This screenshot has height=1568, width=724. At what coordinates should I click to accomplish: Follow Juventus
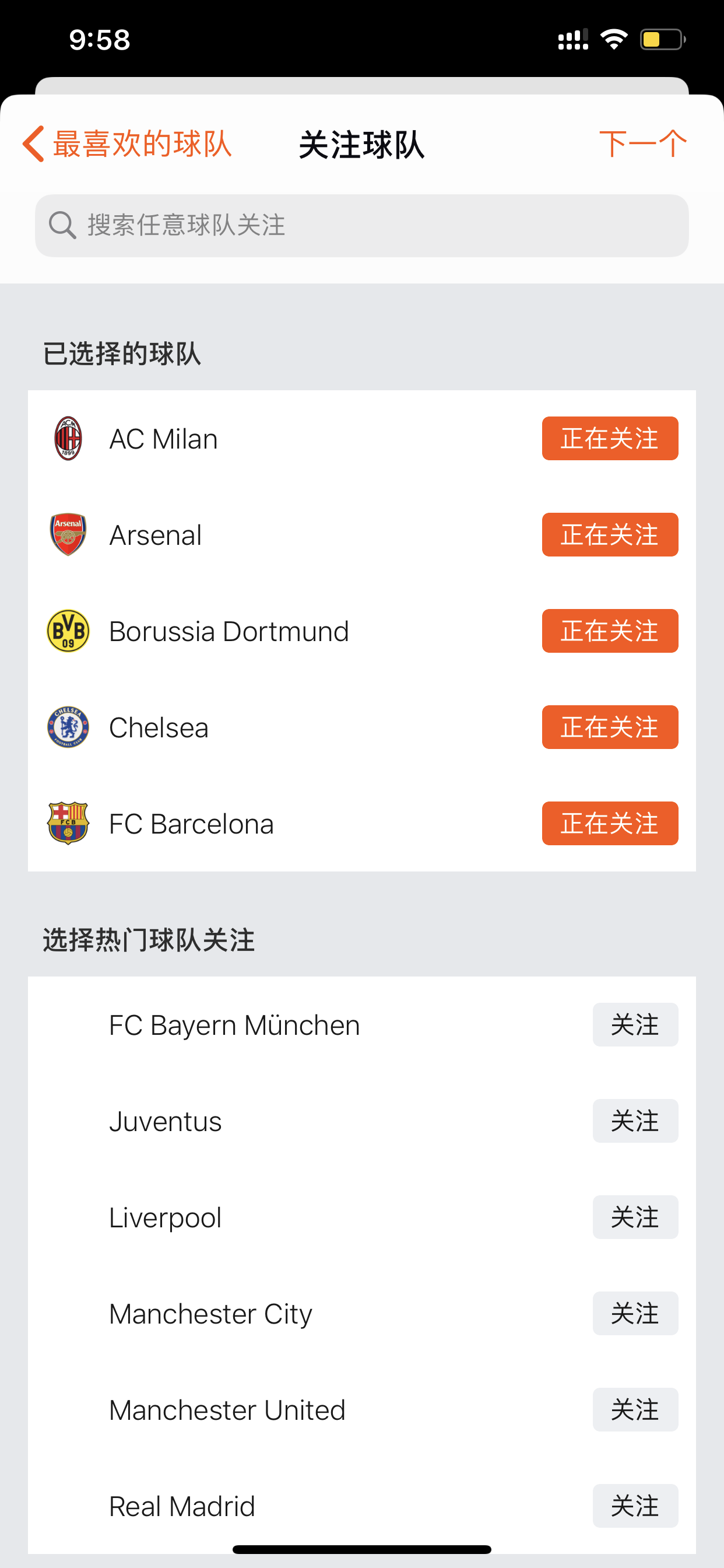635,1121
